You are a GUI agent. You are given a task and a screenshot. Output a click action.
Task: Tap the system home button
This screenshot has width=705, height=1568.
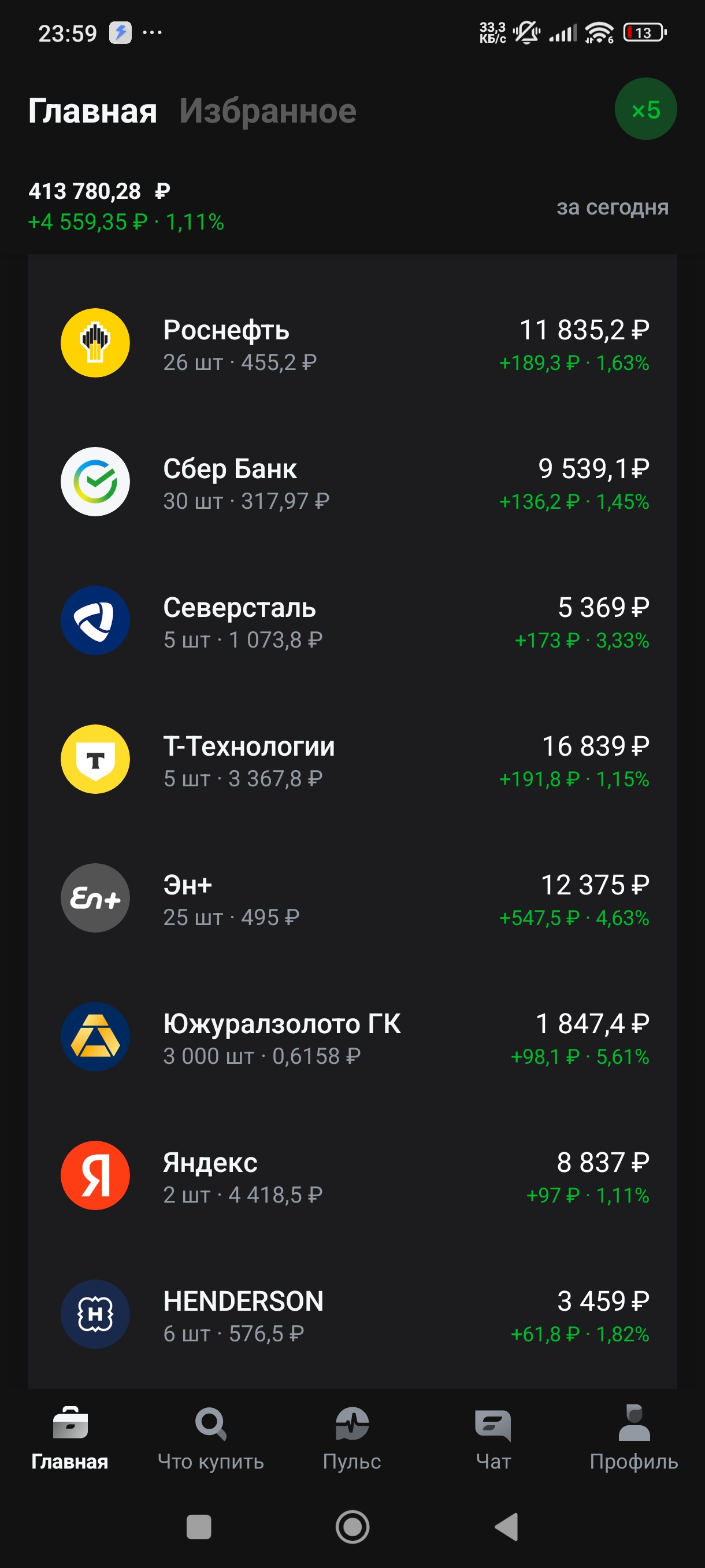click(x=352, y=1526)
